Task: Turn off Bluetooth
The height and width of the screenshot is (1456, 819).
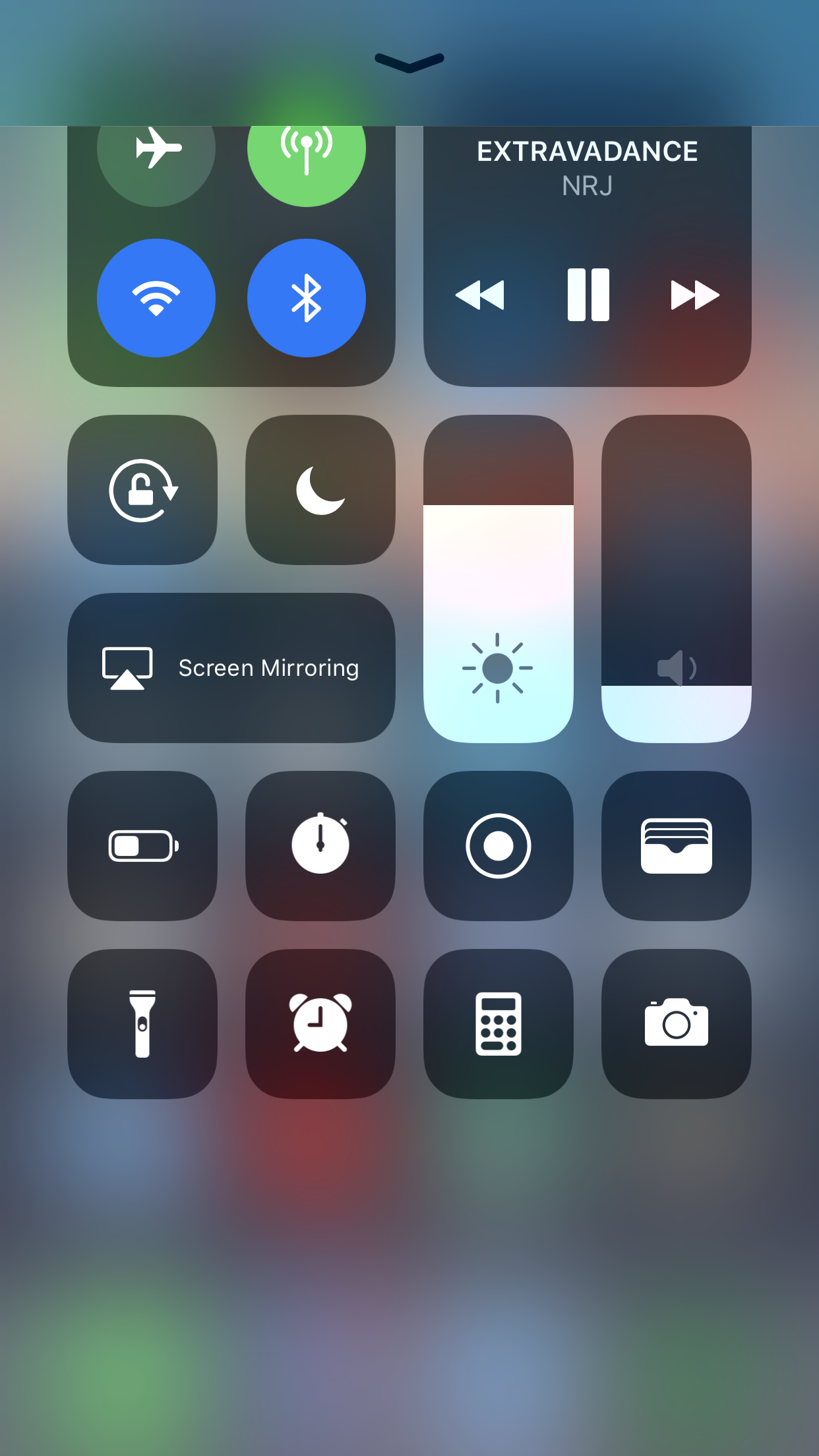Action: click(306, 298)
